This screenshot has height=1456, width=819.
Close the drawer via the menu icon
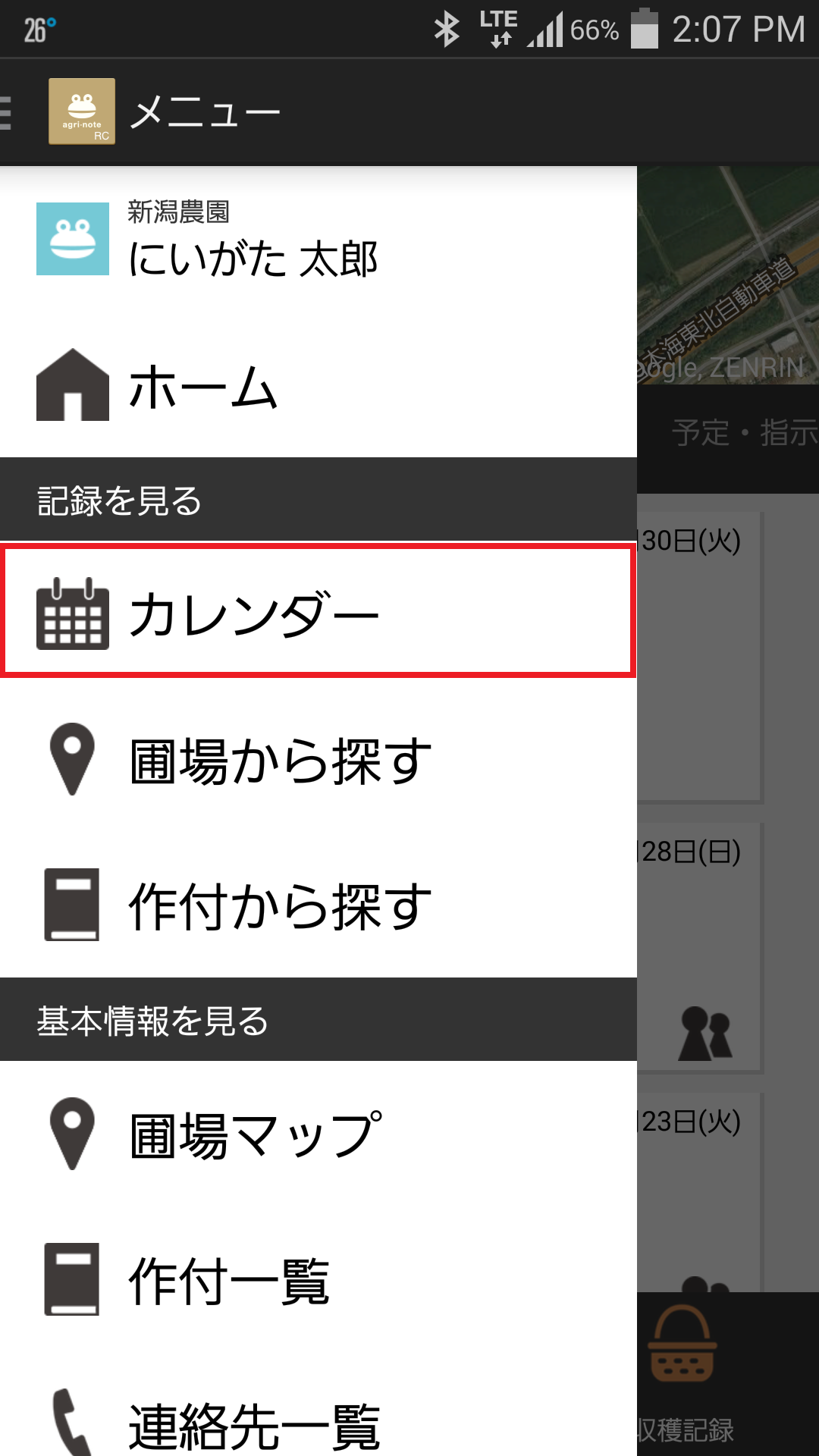click(8, 112)
